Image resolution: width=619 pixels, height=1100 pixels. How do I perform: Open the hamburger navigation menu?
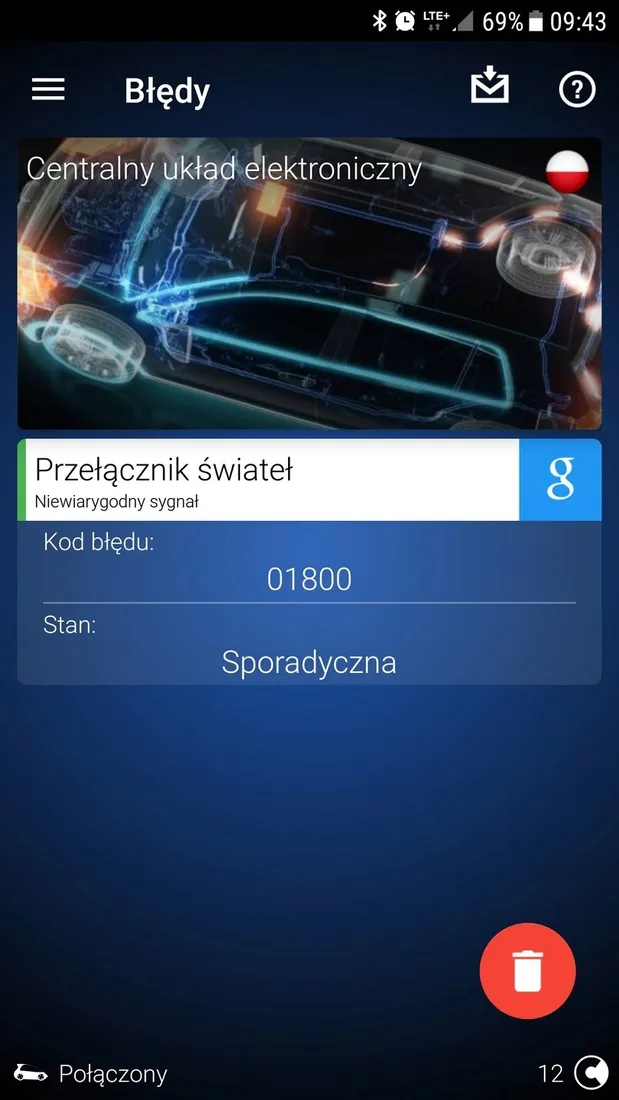point(48,90)
